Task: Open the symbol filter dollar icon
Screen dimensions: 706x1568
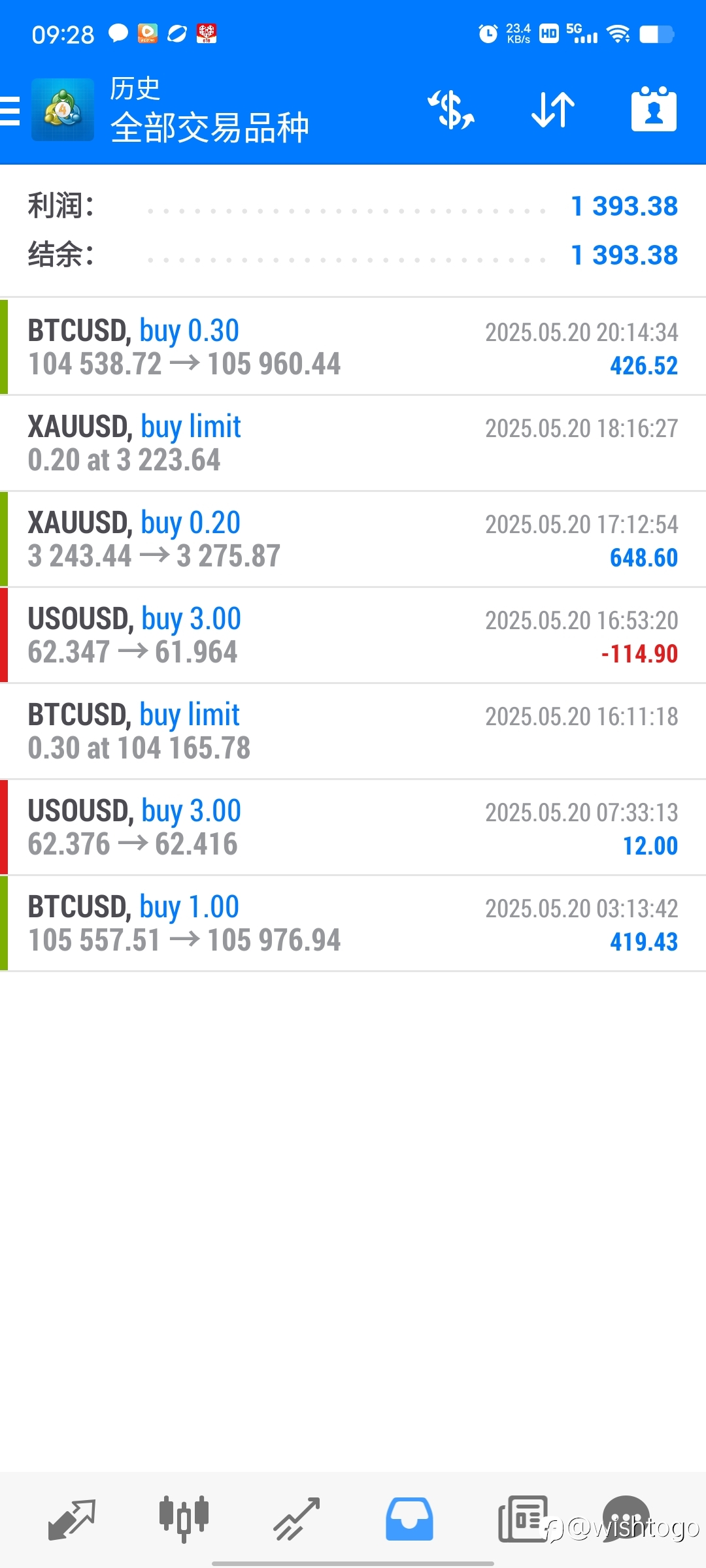Action: click(x=451, y=109)
